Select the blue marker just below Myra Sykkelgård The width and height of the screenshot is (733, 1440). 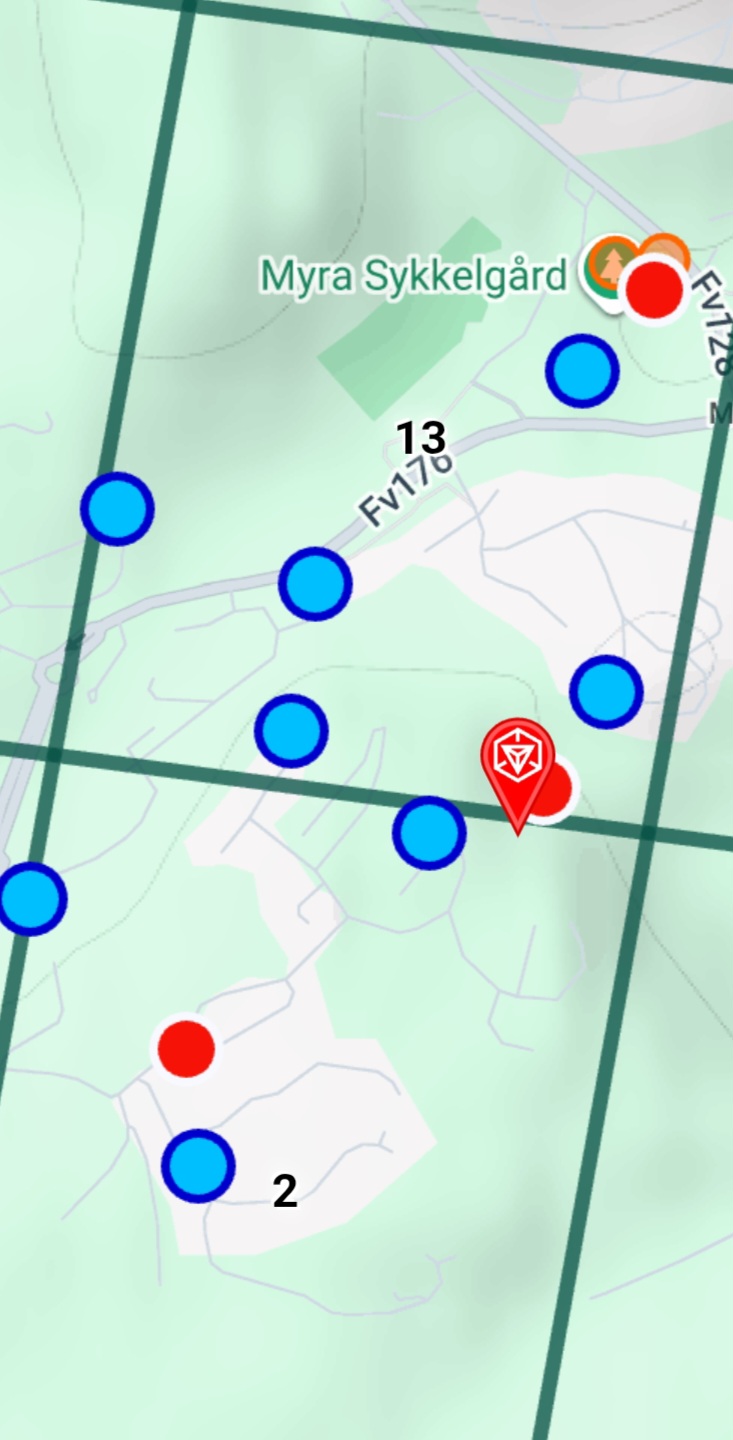[582, 371]
